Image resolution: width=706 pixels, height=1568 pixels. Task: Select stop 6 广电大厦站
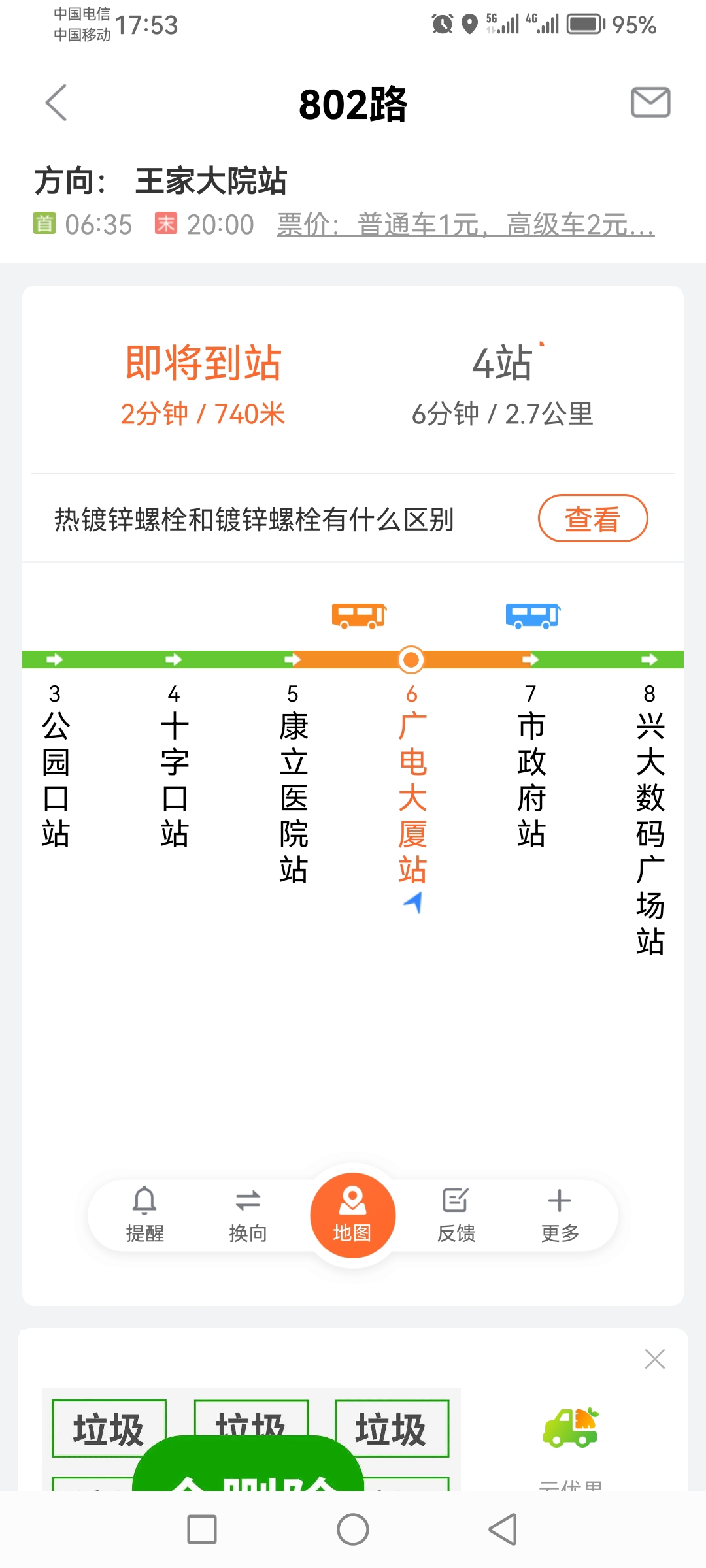[412, 784]
